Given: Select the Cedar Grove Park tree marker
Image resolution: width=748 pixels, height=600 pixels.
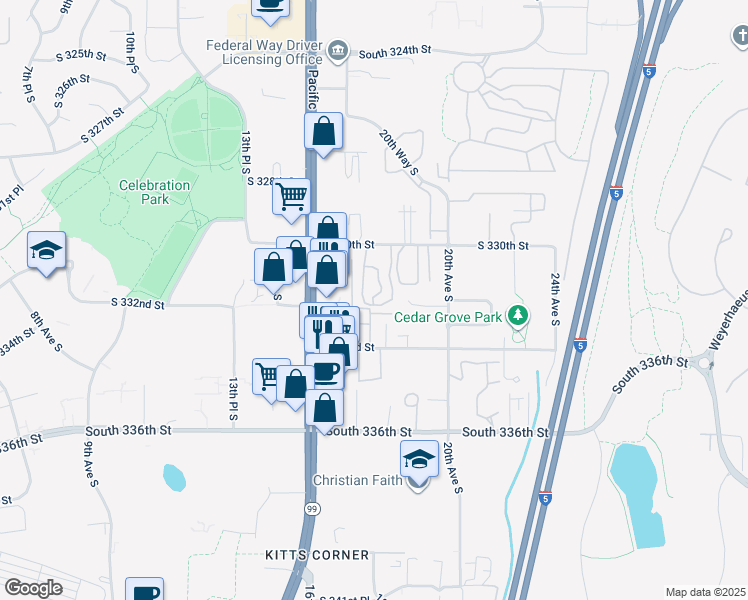Looking at the screenshot, I should [x=517, y=317].
